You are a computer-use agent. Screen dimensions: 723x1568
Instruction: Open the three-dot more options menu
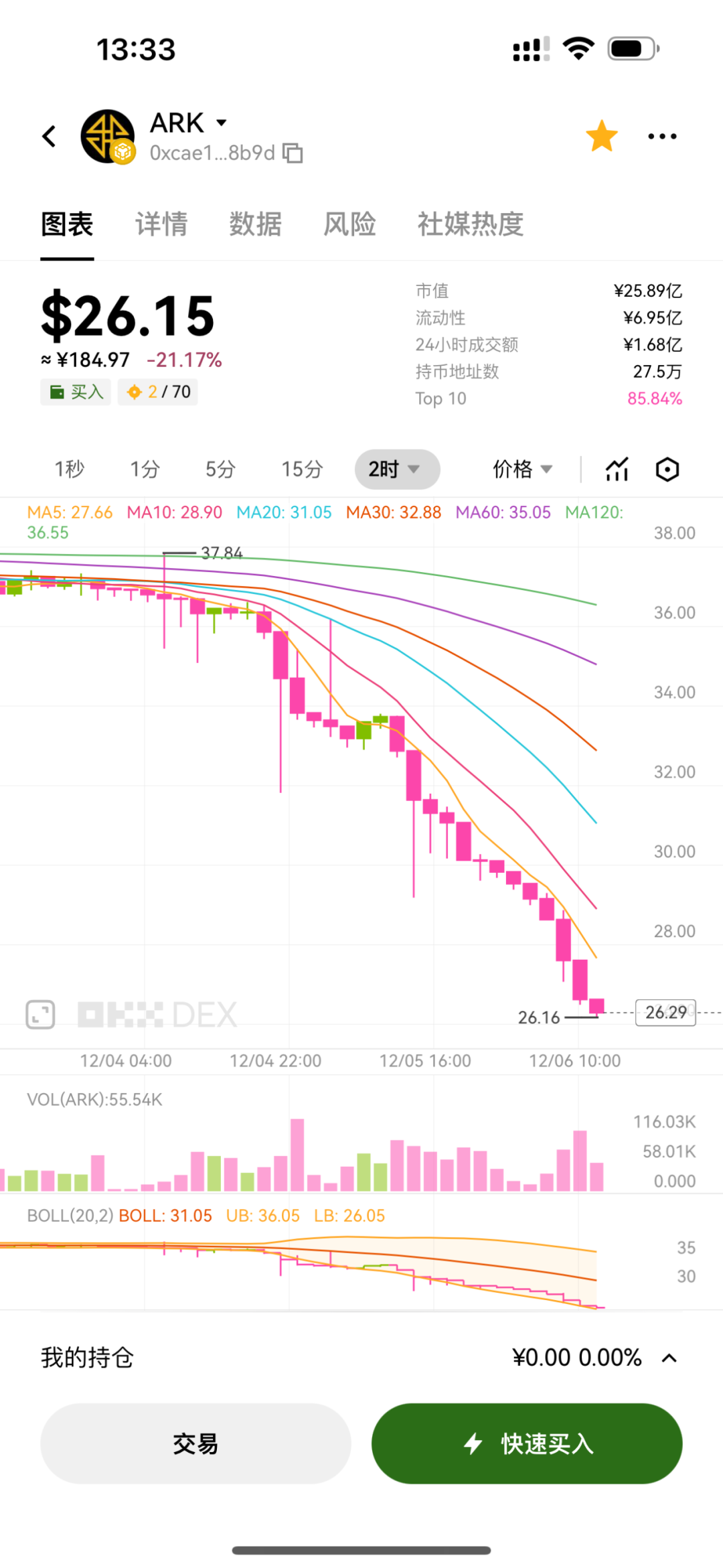tap(662, 135)
